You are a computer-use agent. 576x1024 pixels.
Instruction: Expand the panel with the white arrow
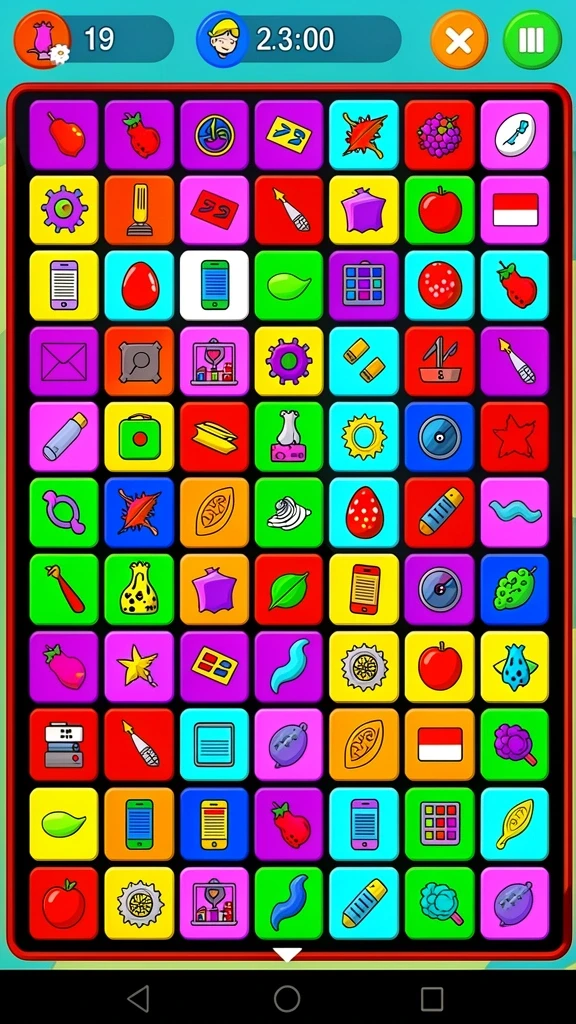(287, 955)
